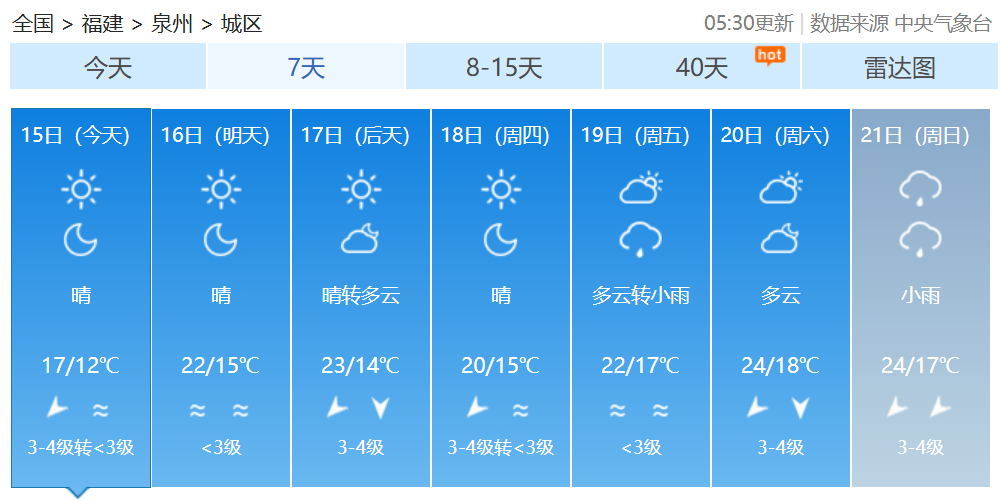
Task: Tap the 泉州 breadcrumb link
Action: 172,24
